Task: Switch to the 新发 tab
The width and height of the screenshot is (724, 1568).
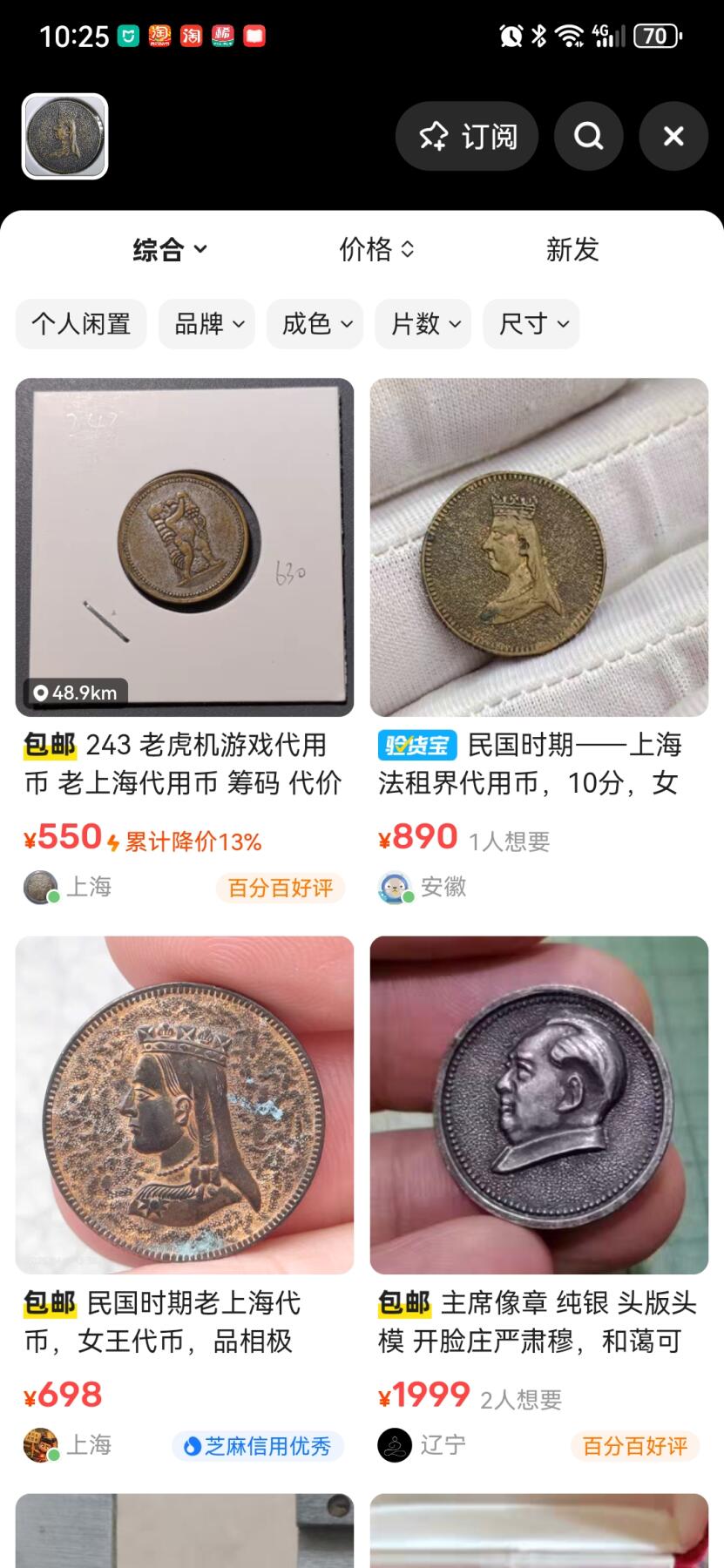Action: click(x=572, y=250)
